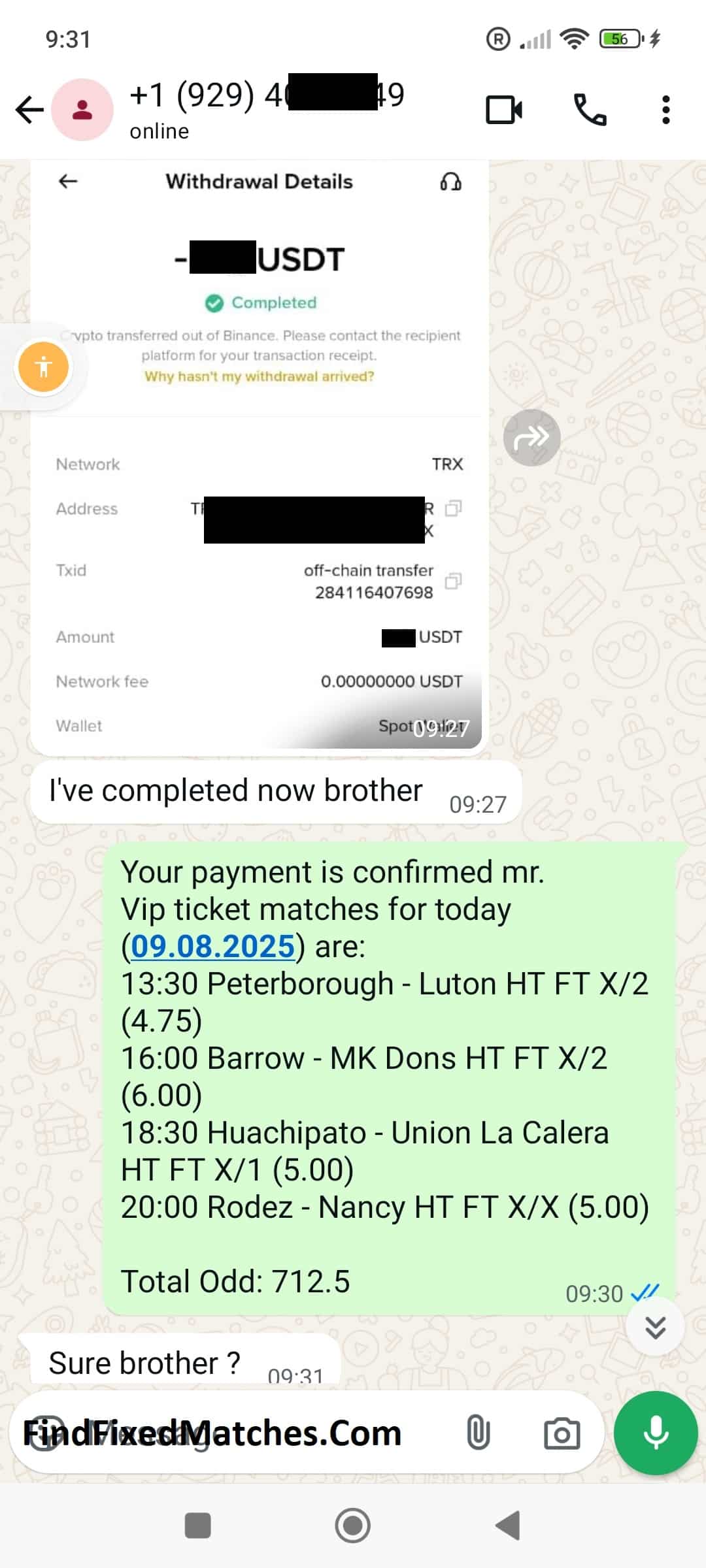Open the orange accessibility floating button

tap(44, 367)
